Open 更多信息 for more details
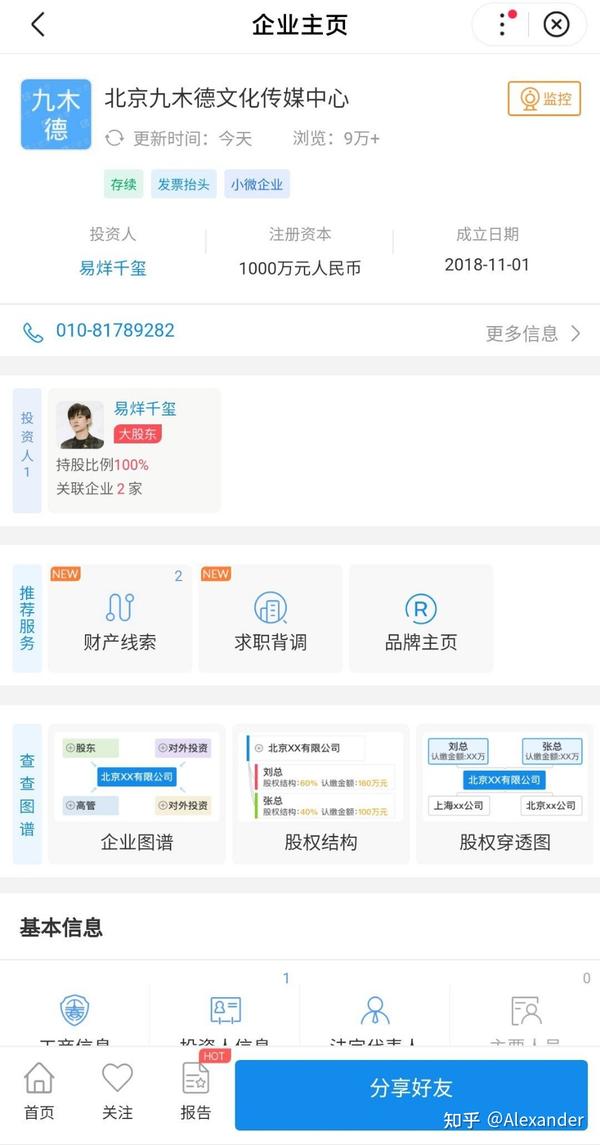Screen dimensions: 600x1145 [x=534, y=334]
